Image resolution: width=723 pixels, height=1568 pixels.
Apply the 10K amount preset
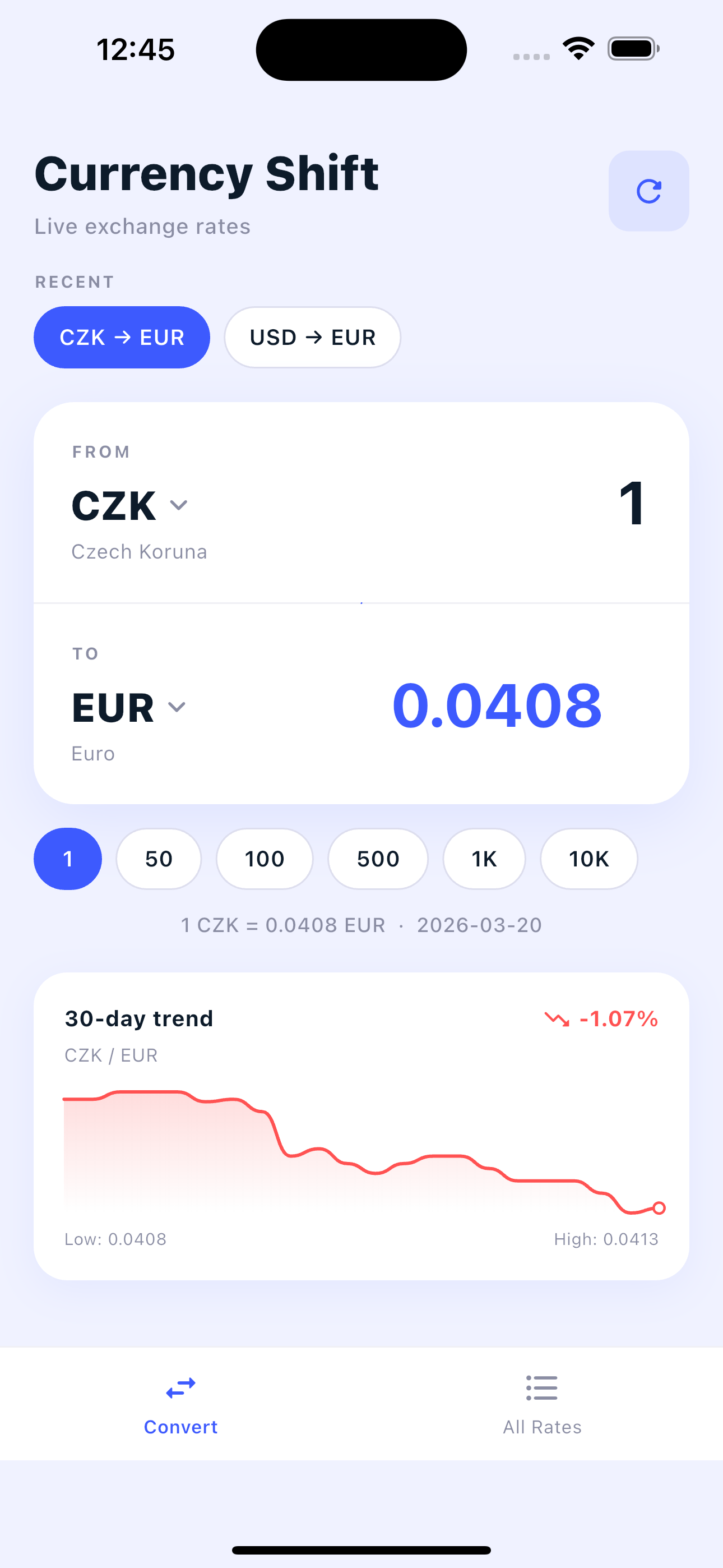(x=588, y=859)
